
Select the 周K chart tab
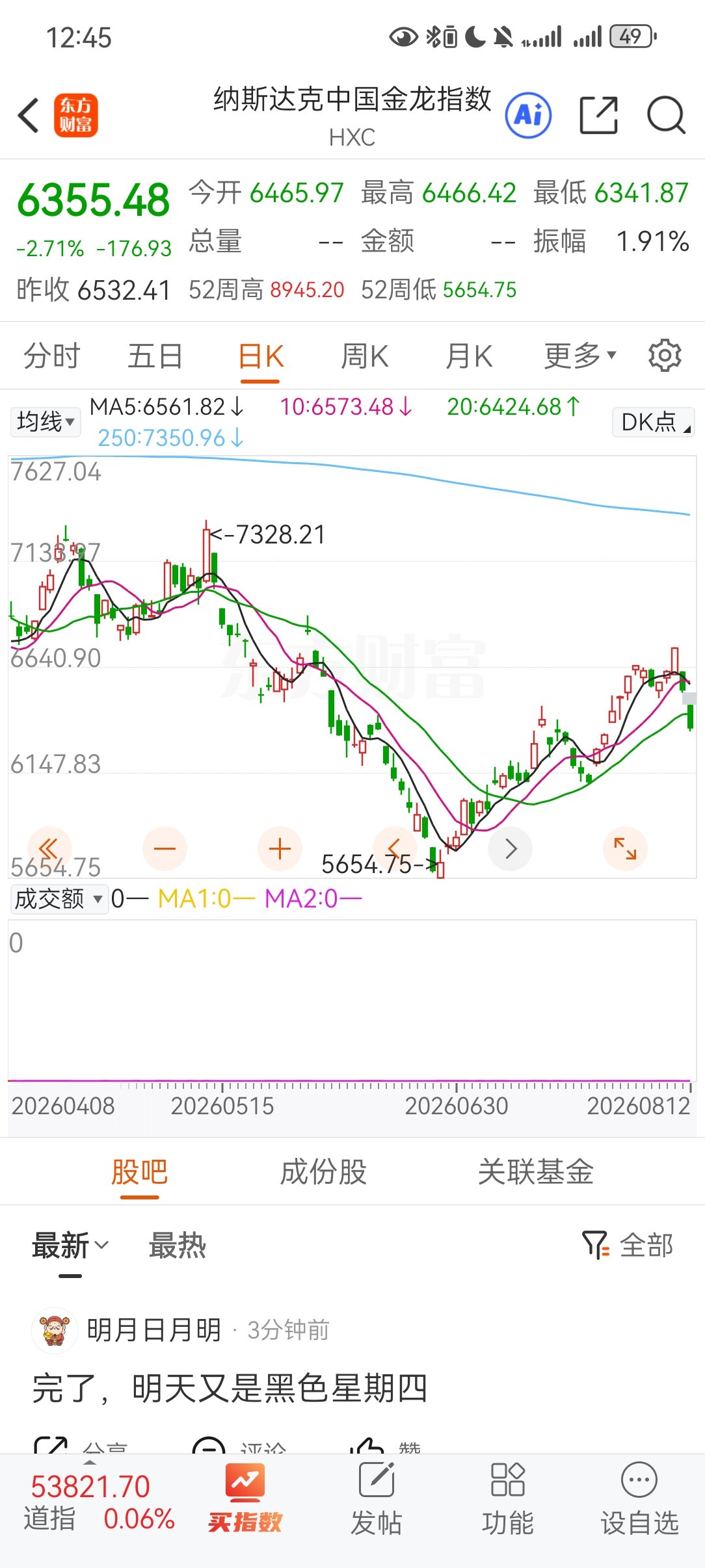click(364, 356)
